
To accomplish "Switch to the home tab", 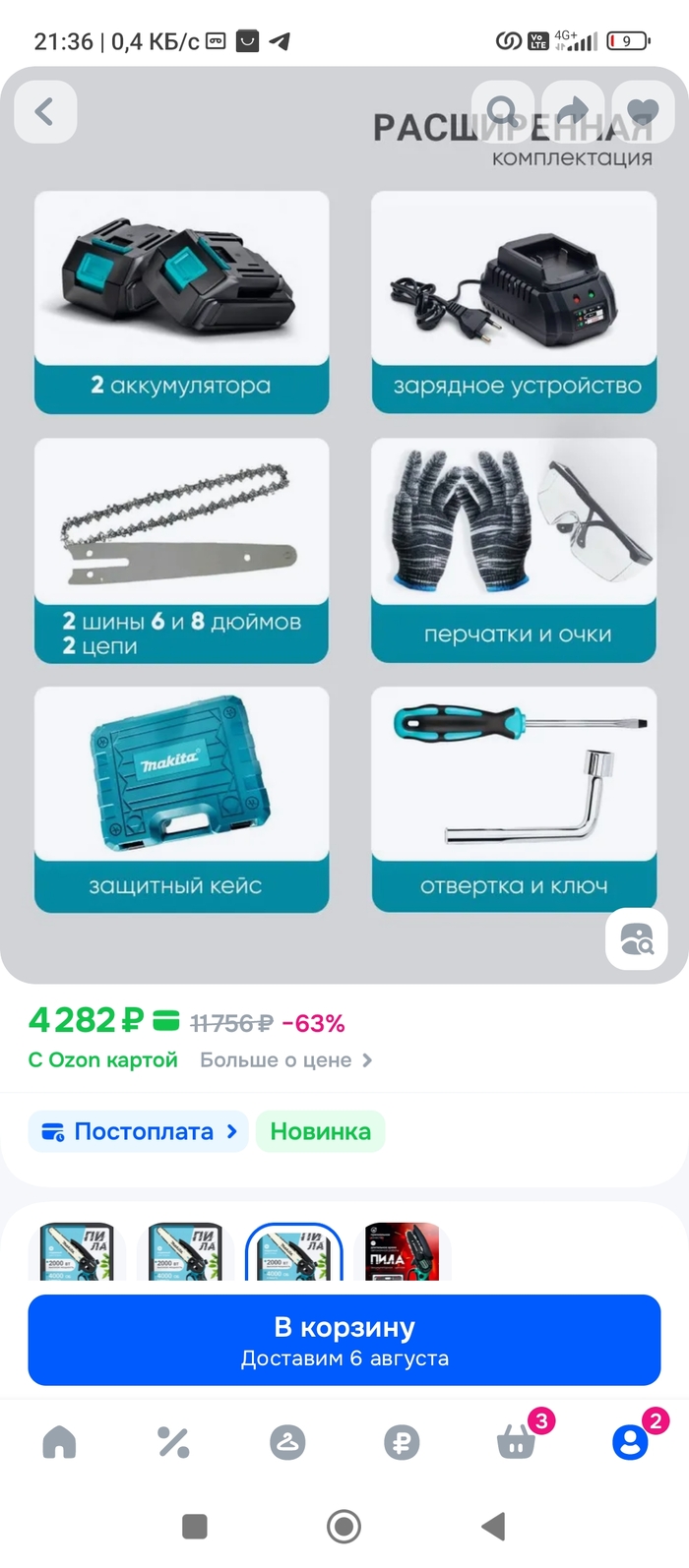I will (59, 1442).
